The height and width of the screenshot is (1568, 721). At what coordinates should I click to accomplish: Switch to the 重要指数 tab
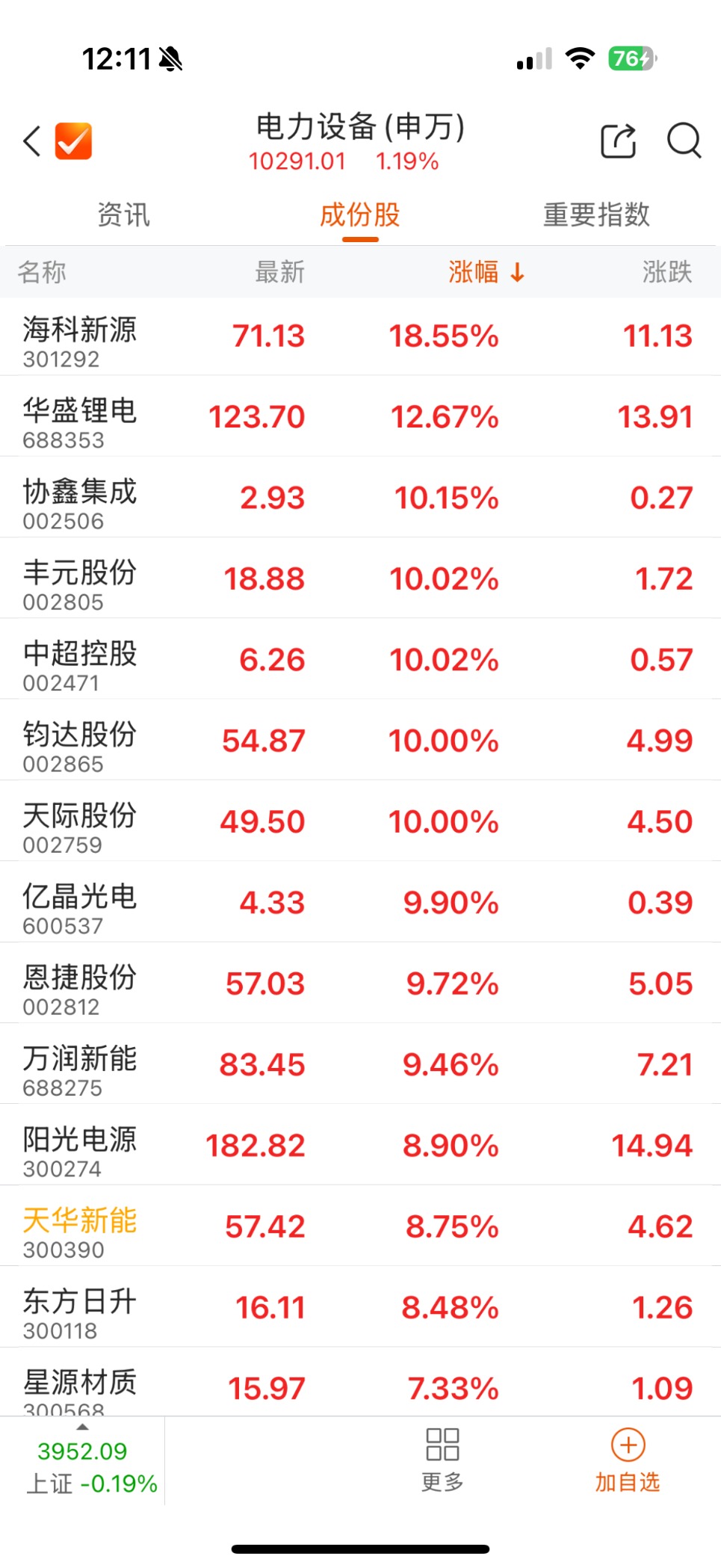[x=596, y=215]
